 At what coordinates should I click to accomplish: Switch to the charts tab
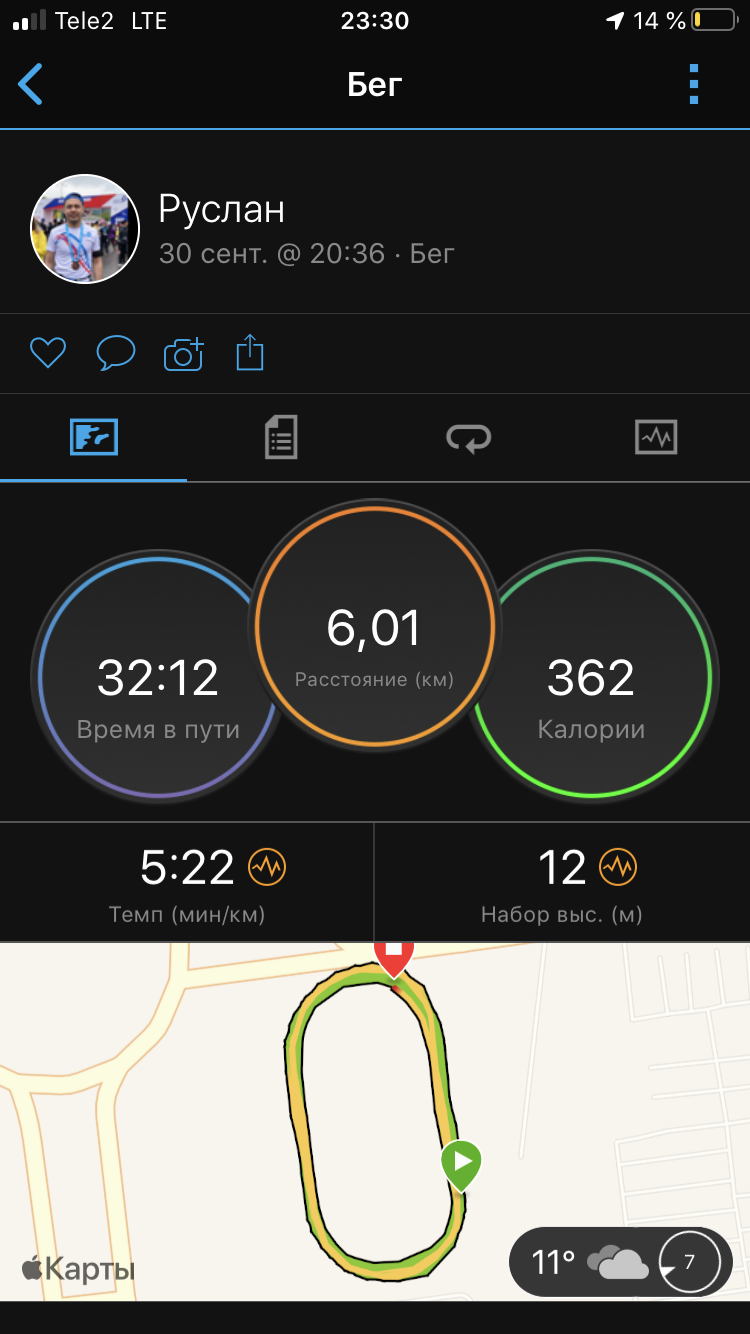tap(656, 438)
